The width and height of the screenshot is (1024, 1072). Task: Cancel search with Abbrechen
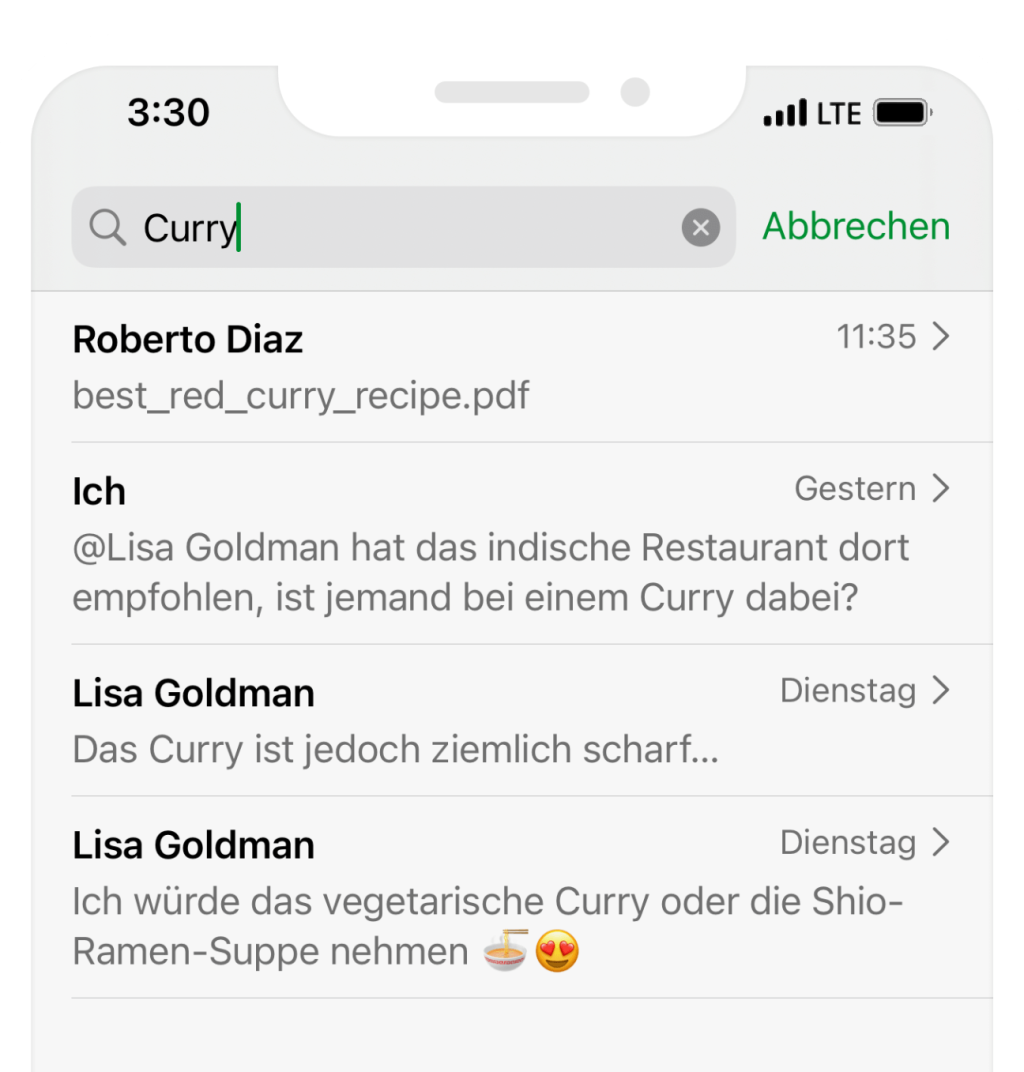(x=856, y=227)
